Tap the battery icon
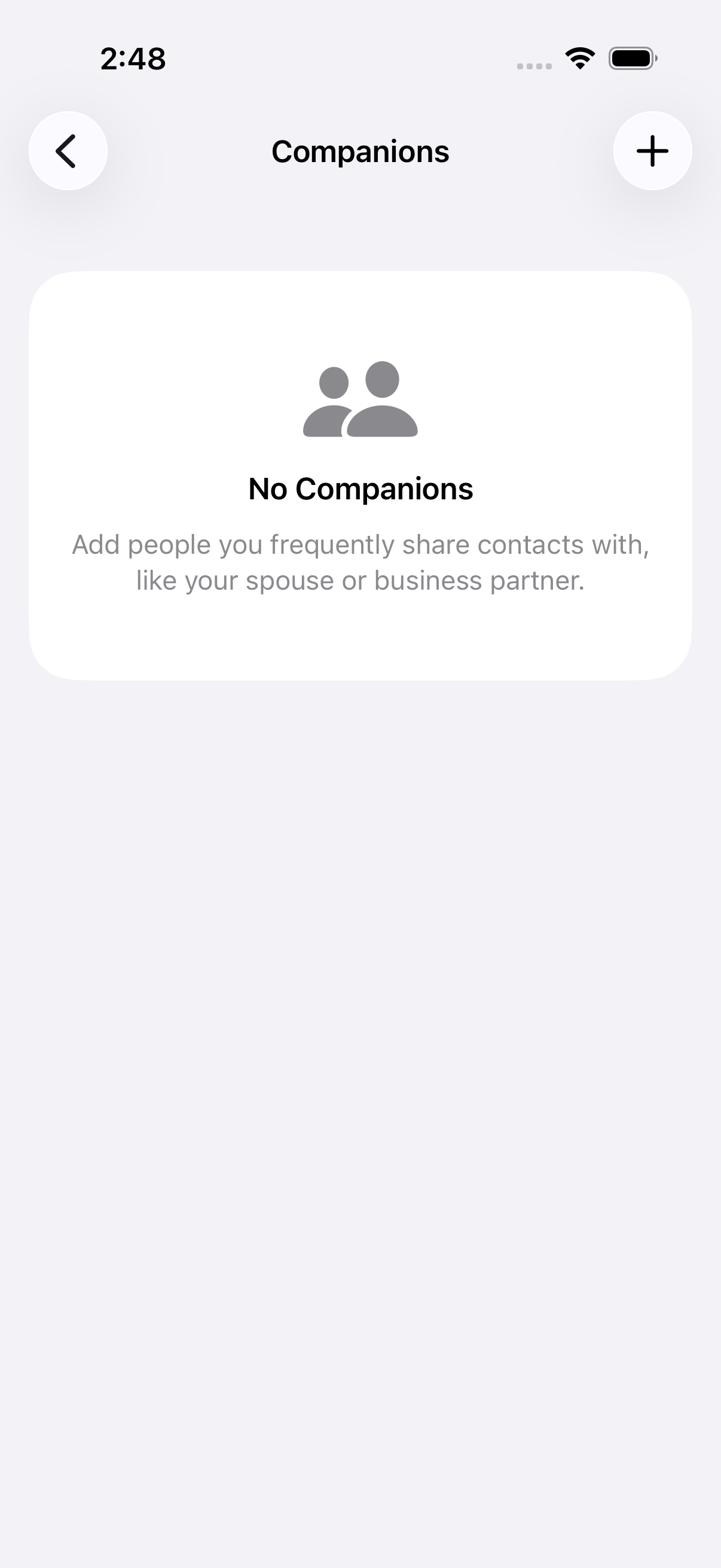Screen dimensions: 721x1568 (x=631, y=58)
